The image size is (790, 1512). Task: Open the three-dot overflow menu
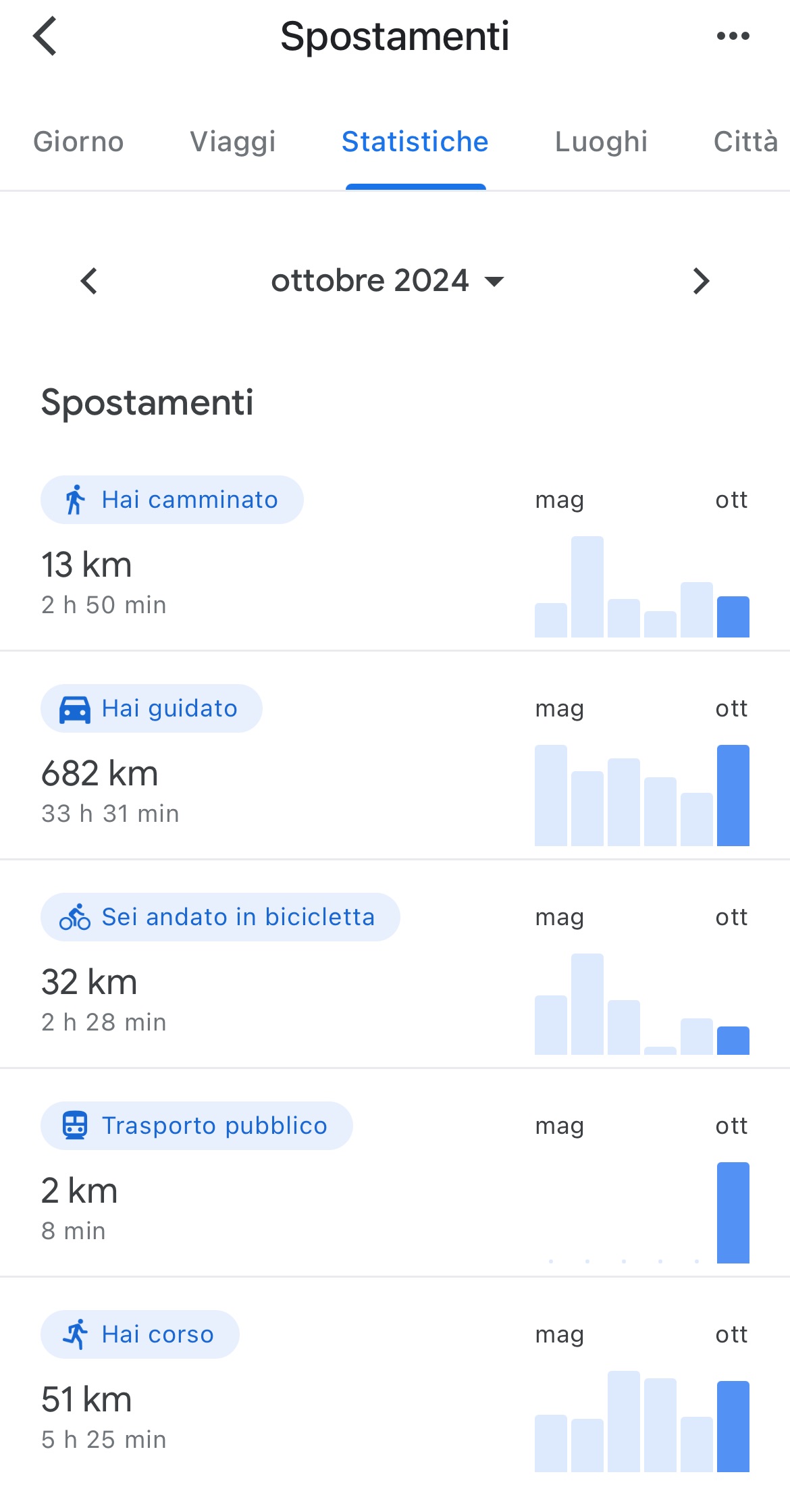click(733, 36)
